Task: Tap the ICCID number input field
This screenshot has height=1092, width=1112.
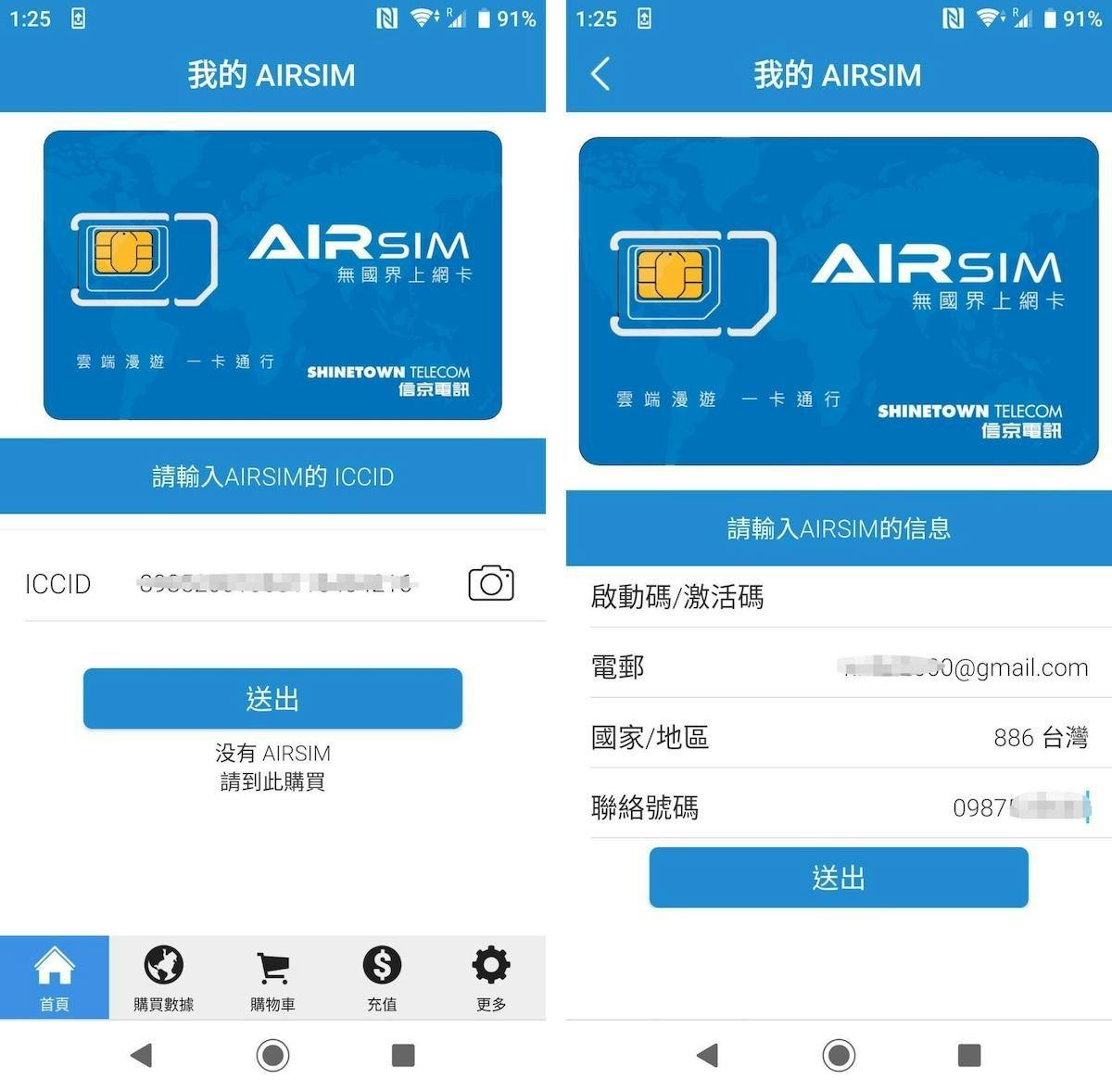Action: tap(278, 584)
